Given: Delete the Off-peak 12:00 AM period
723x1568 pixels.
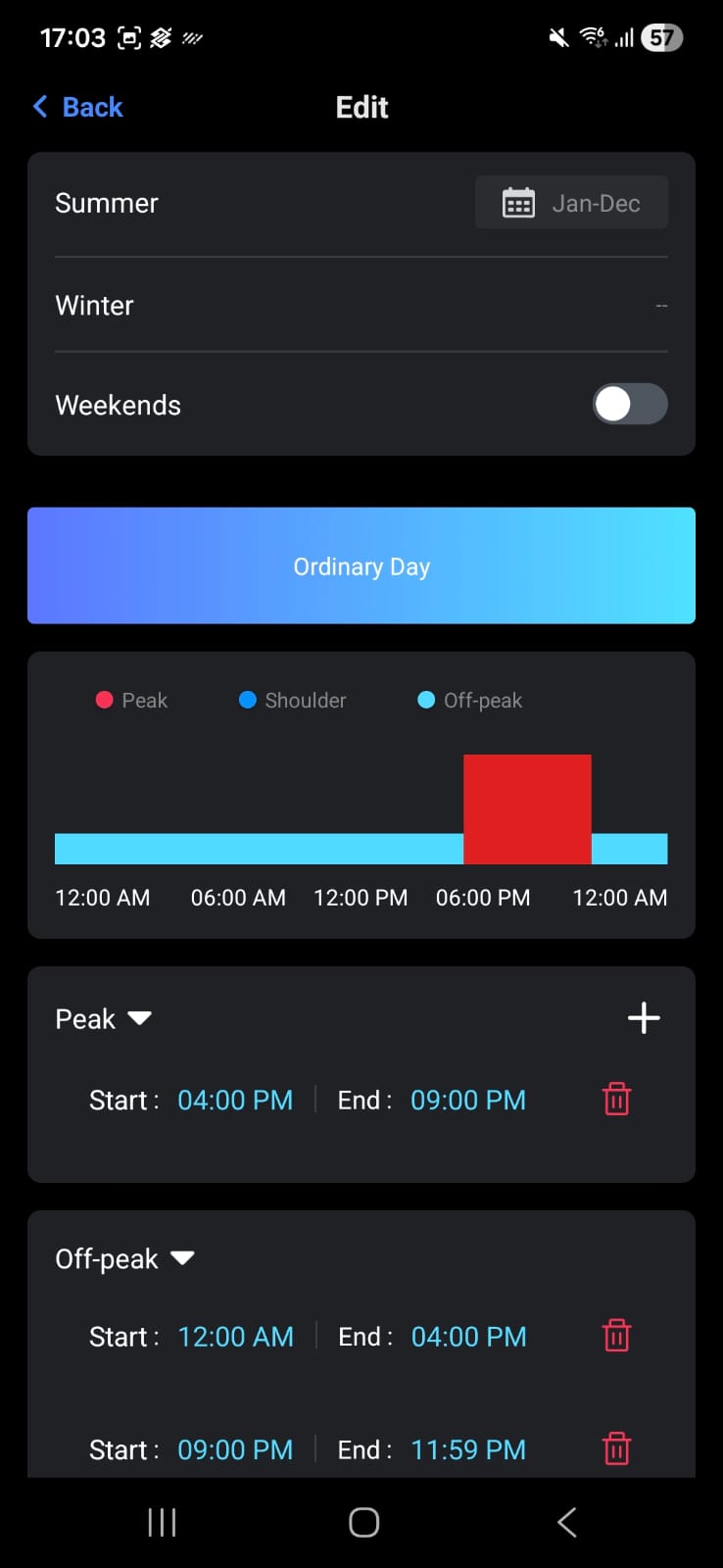Looking at the screenshot, I should pos(616,1336).
